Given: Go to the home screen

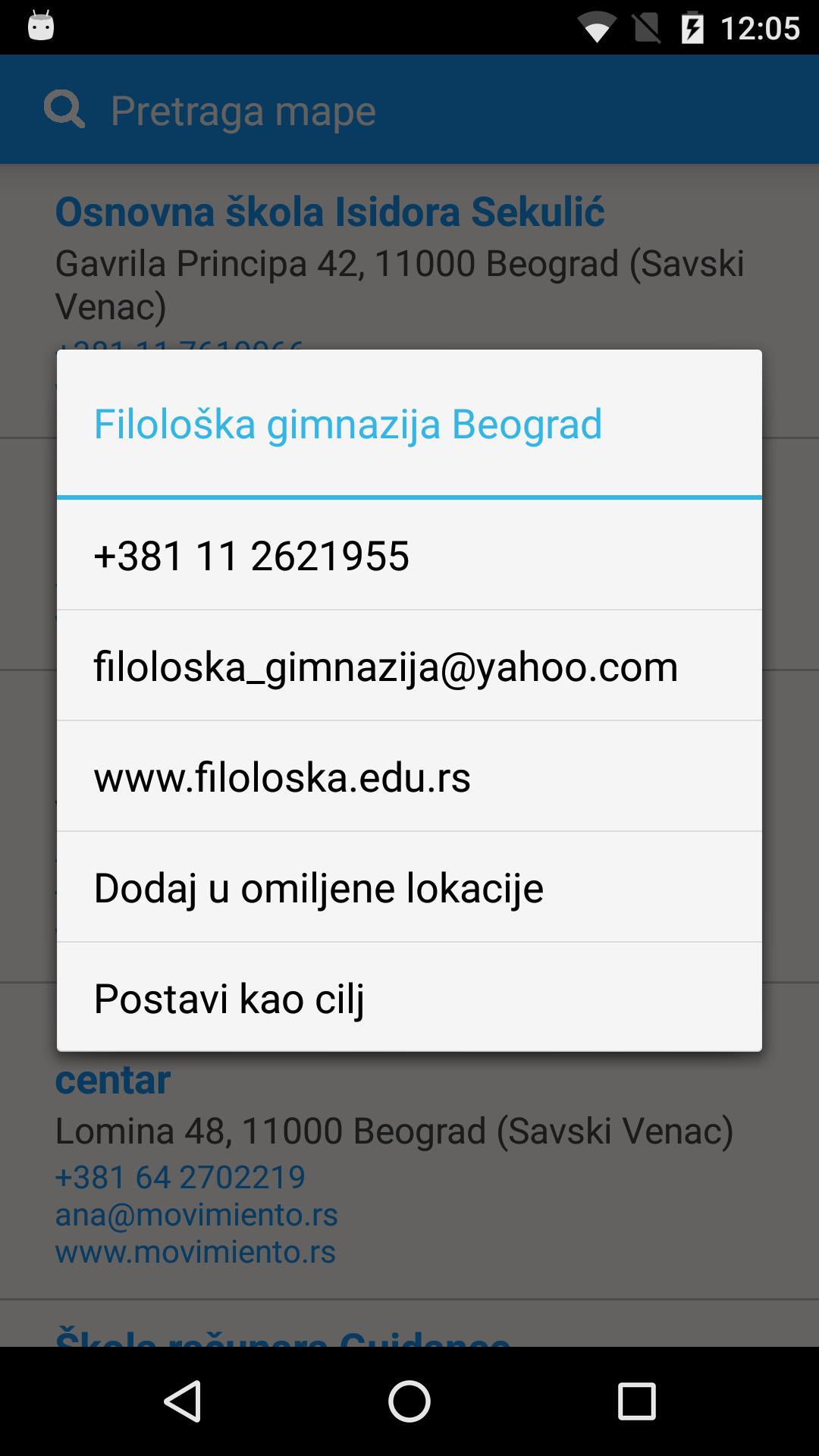Looking at the screenshot, I should pyautogui.click(x=409, y=1401).
